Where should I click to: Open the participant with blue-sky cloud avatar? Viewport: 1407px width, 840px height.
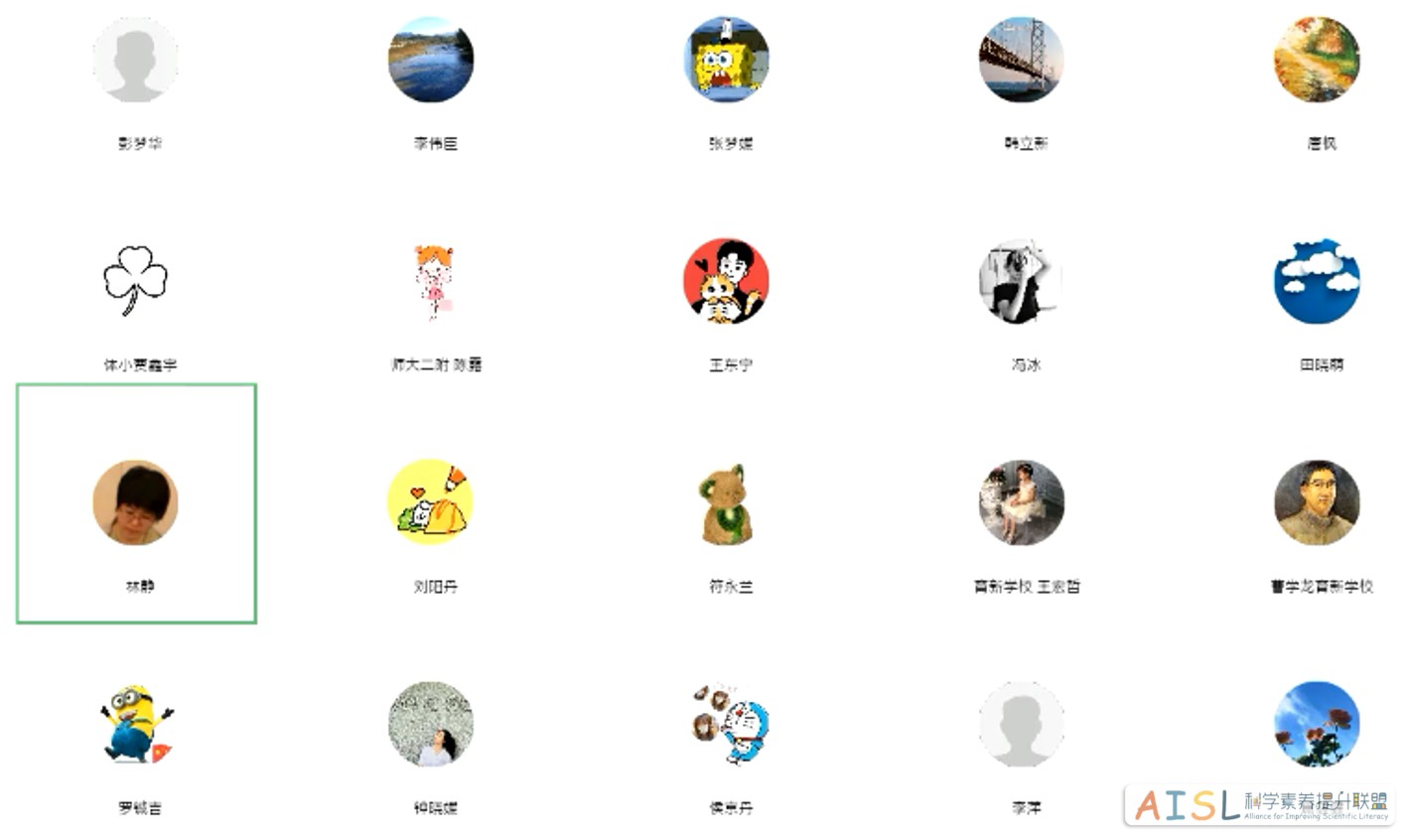[x=1317, y=282]
